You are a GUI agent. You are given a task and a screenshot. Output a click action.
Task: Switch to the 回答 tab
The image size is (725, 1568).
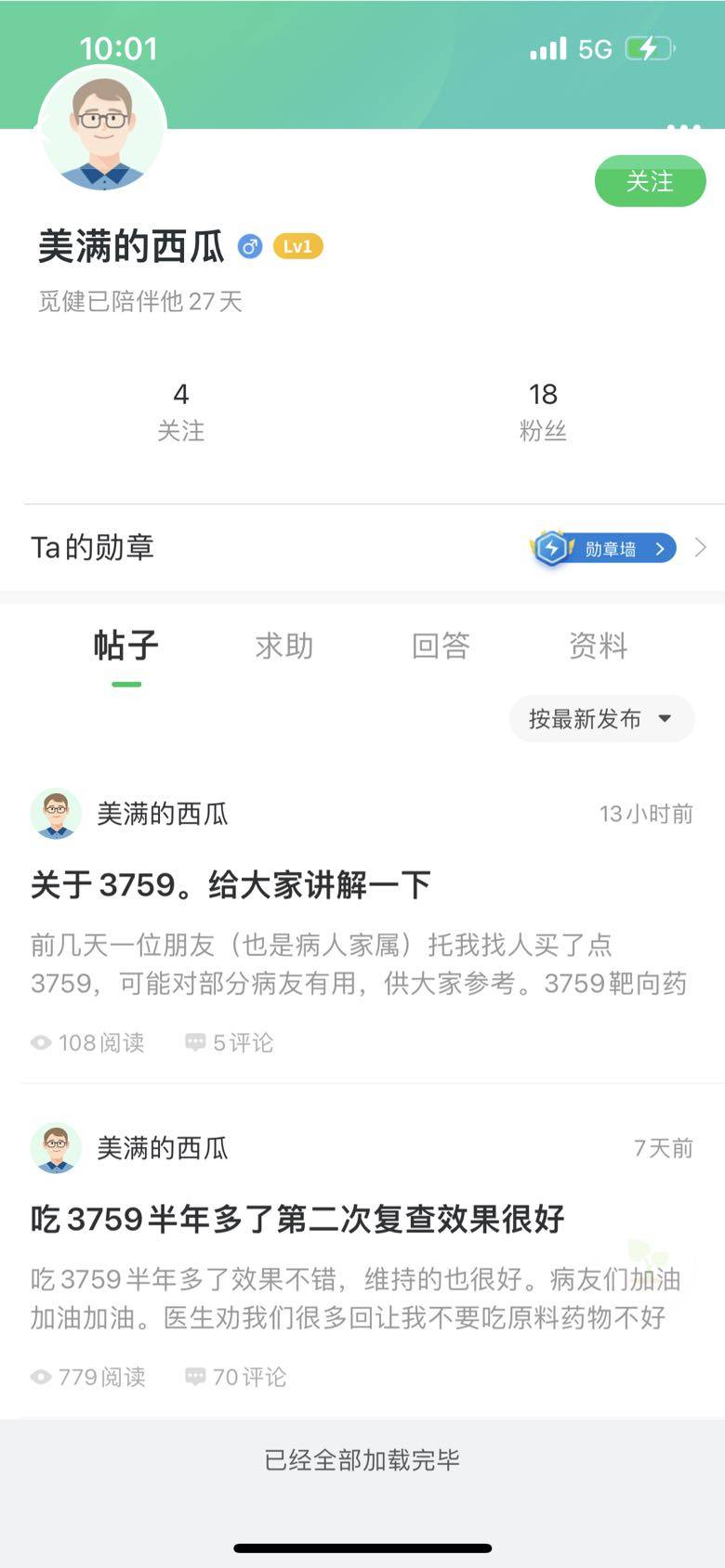coord(441,646)
